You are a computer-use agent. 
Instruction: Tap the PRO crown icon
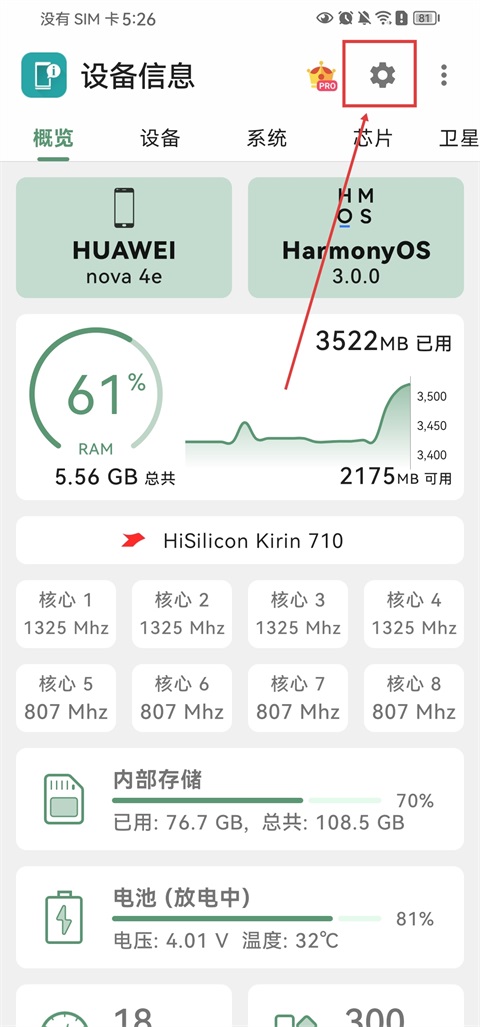(322, 76)
